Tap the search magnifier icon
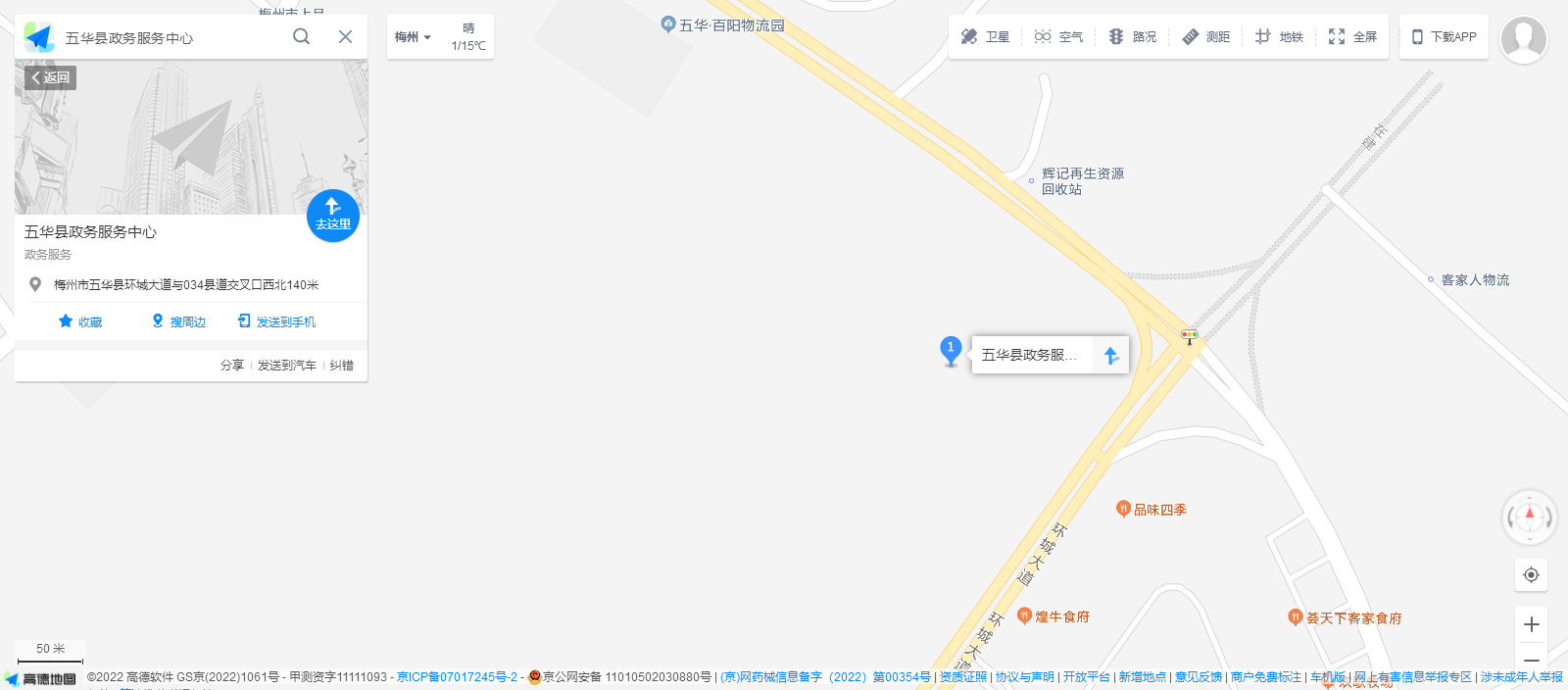The width and height of the screenshot is (1568, 690). (301, 36)
